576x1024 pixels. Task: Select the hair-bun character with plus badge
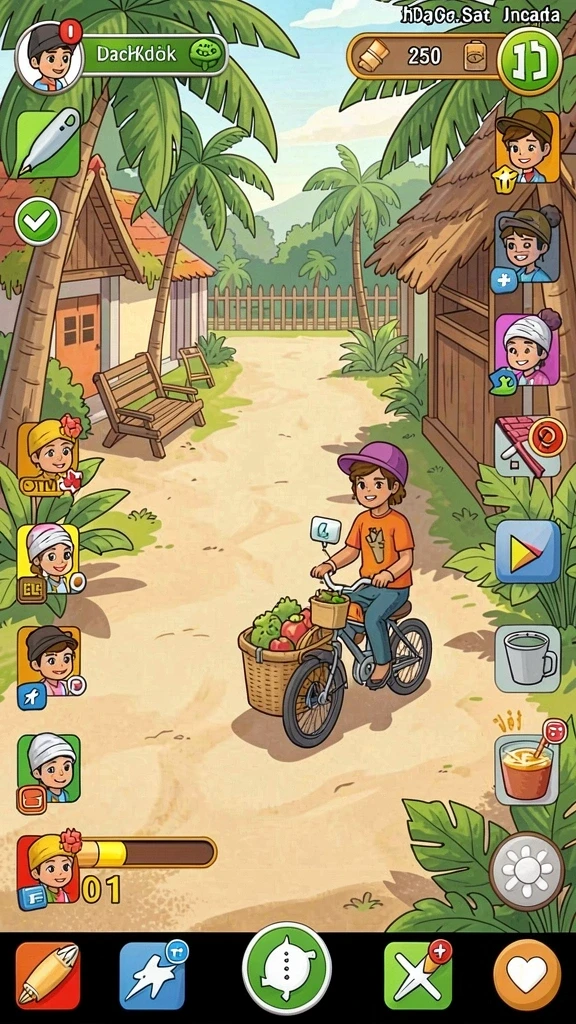pyautogui.click(x=527, y=247)
